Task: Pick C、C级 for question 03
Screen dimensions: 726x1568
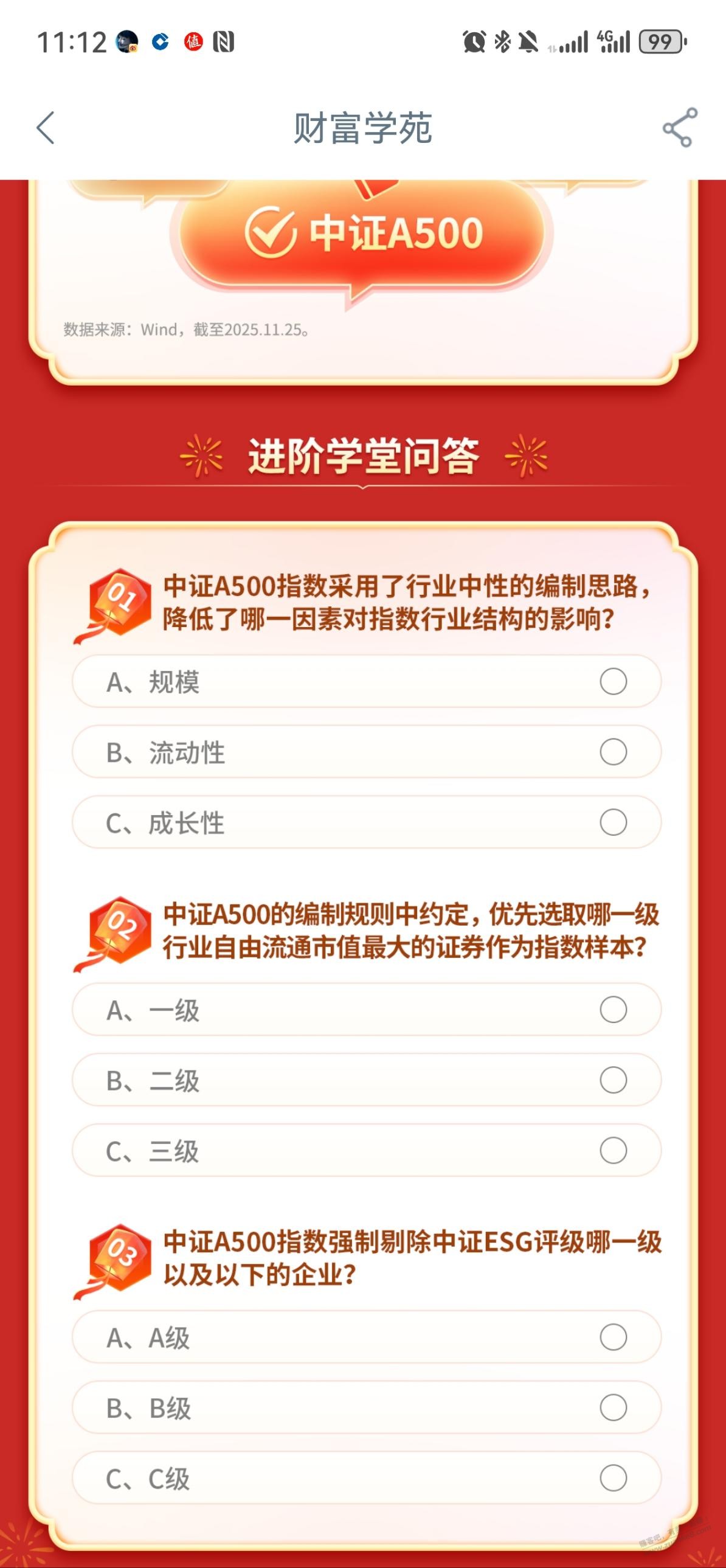Action: [612, 1478]
